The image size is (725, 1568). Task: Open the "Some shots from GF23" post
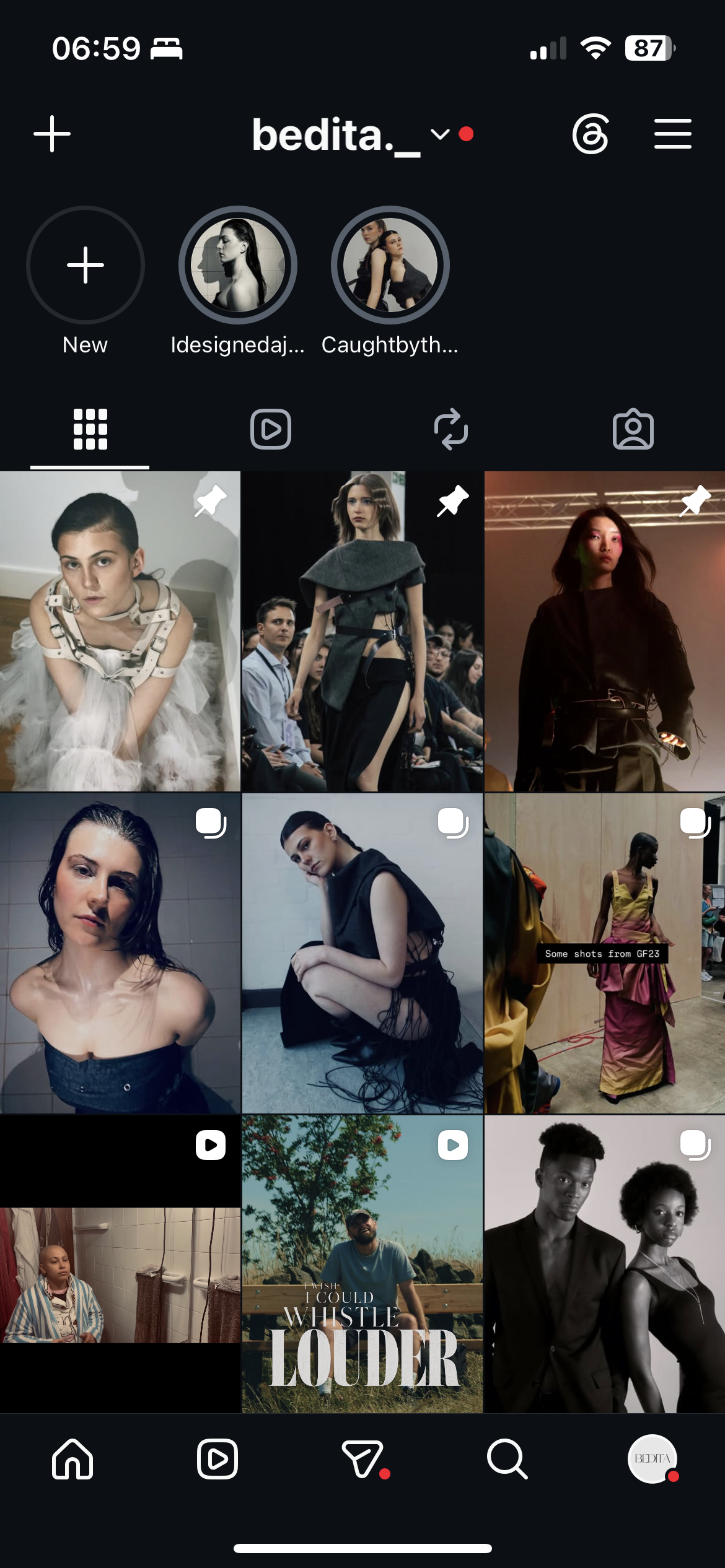[605, 953]
